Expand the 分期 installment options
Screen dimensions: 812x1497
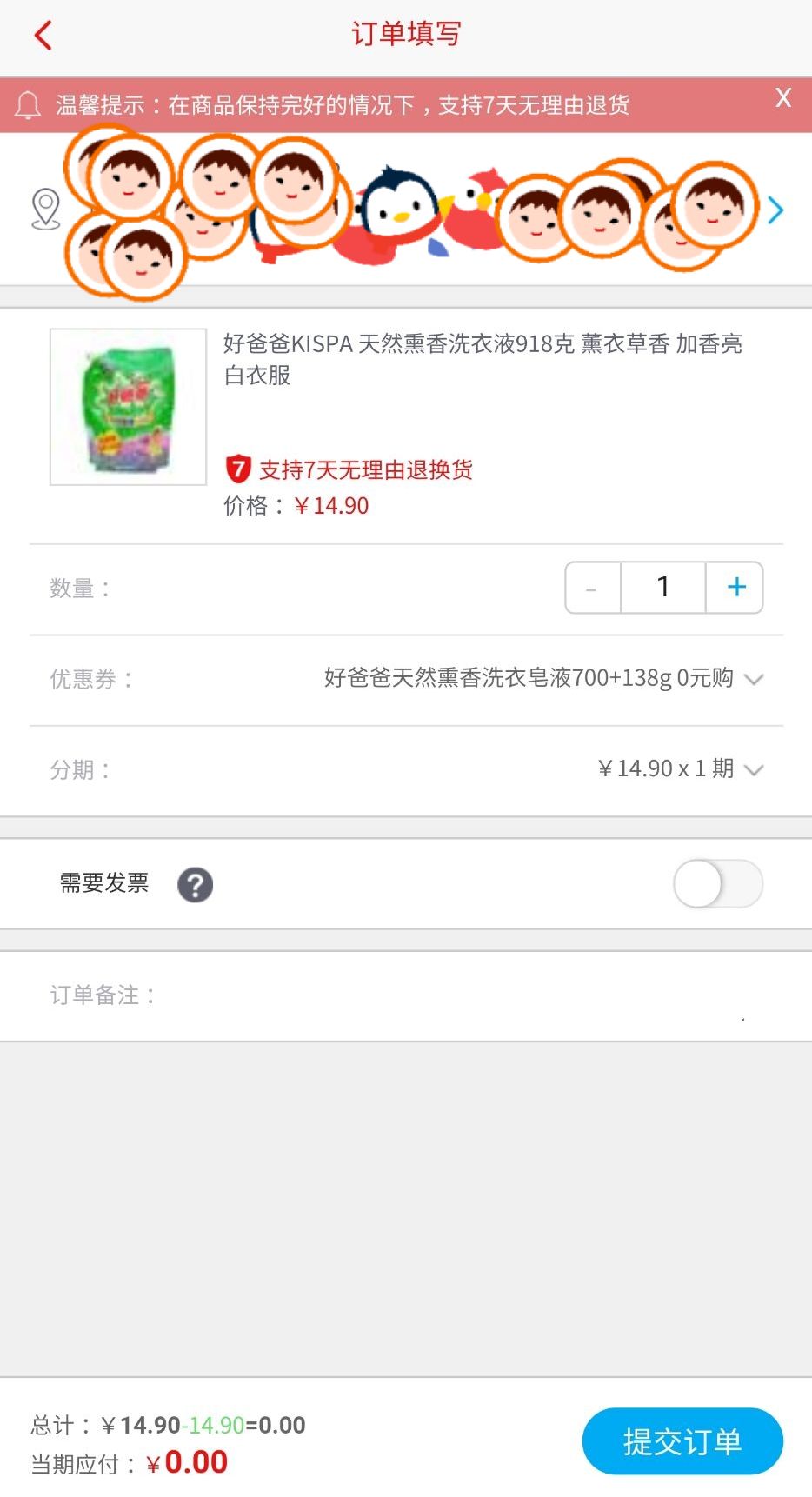(754, 768)
